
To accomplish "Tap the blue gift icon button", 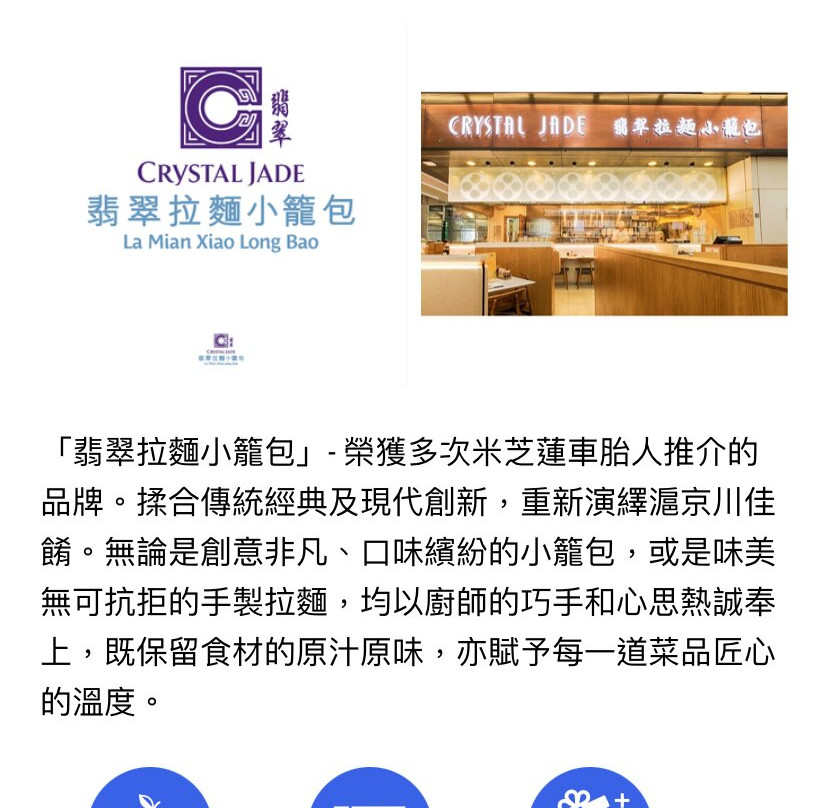I will coord(590,792).
